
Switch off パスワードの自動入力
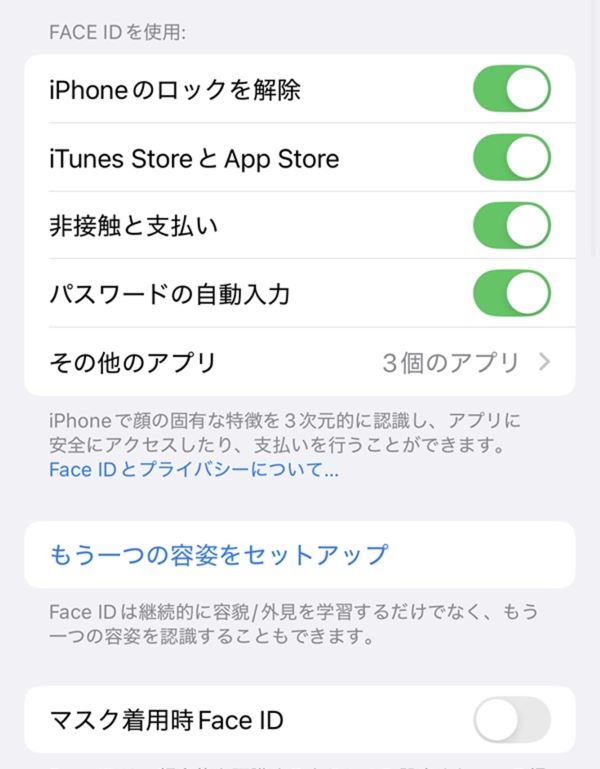click(x=511, y=293)
